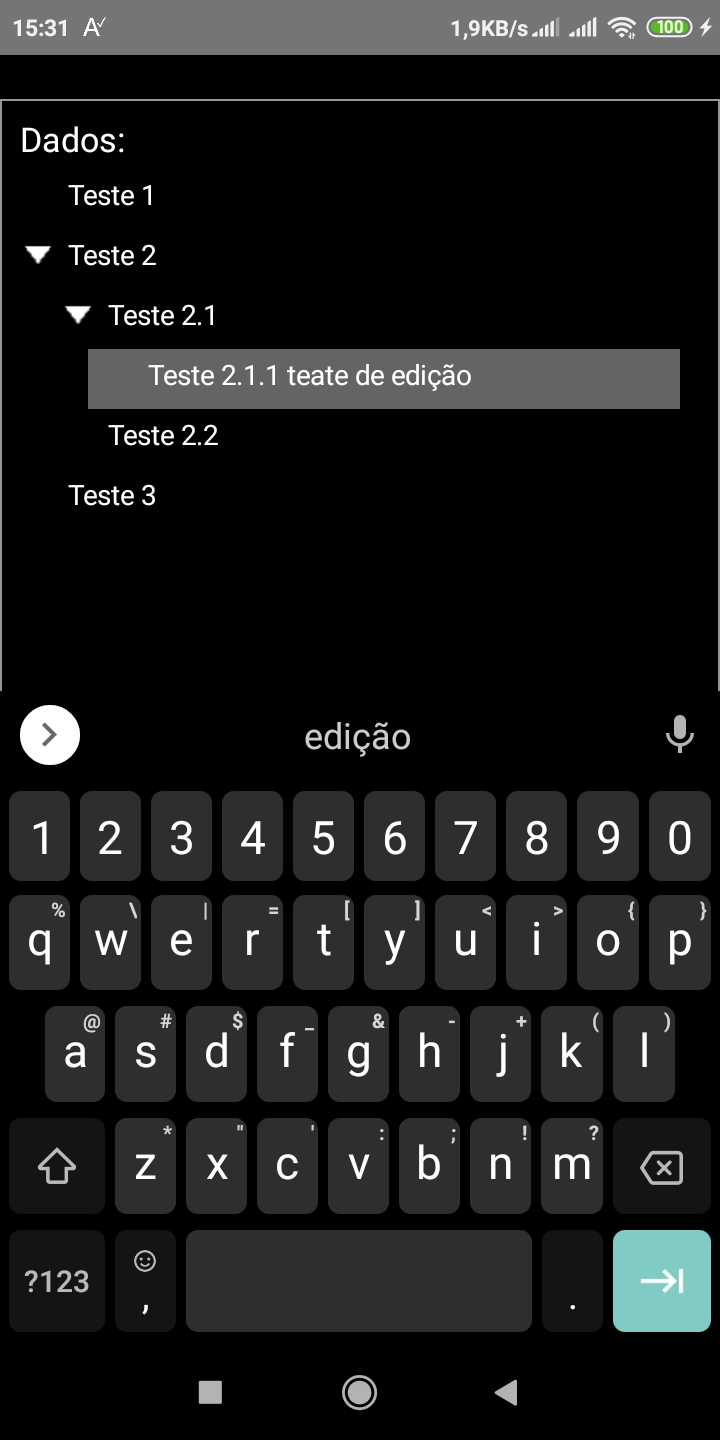
Task: Select the Teste 2 tree item
Action: coord(113,256)
